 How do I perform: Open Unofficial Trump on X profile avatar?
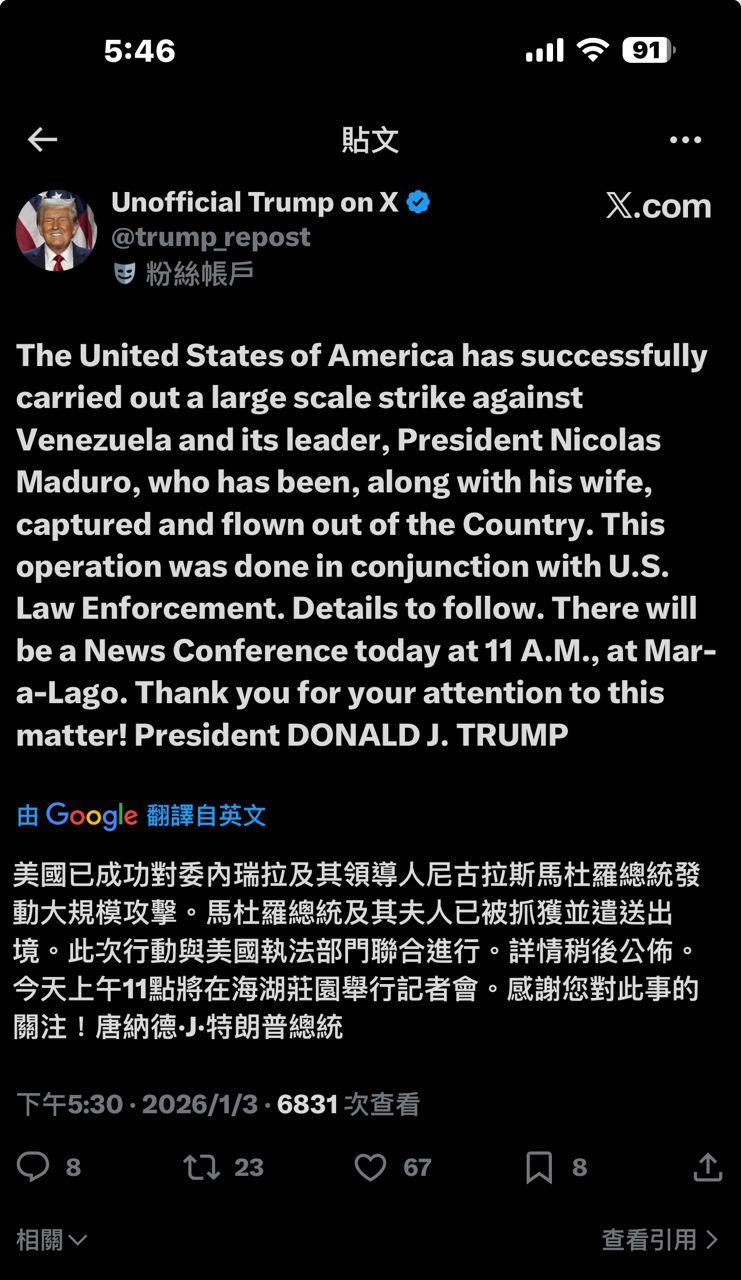56,232
